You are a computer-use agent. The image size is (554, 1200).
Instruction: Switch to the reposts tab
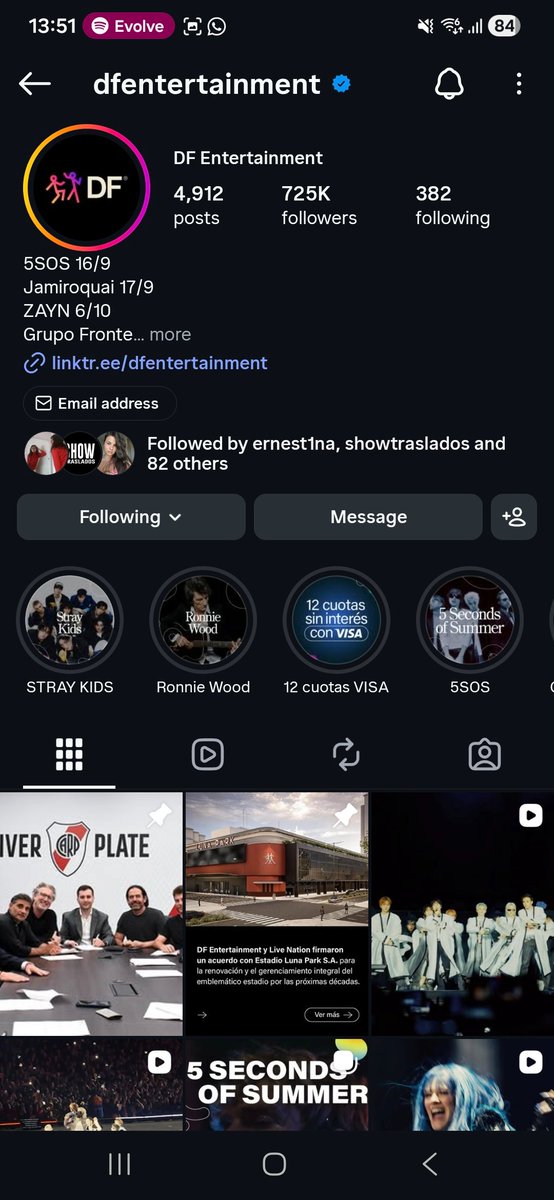[x=346, y=755]
